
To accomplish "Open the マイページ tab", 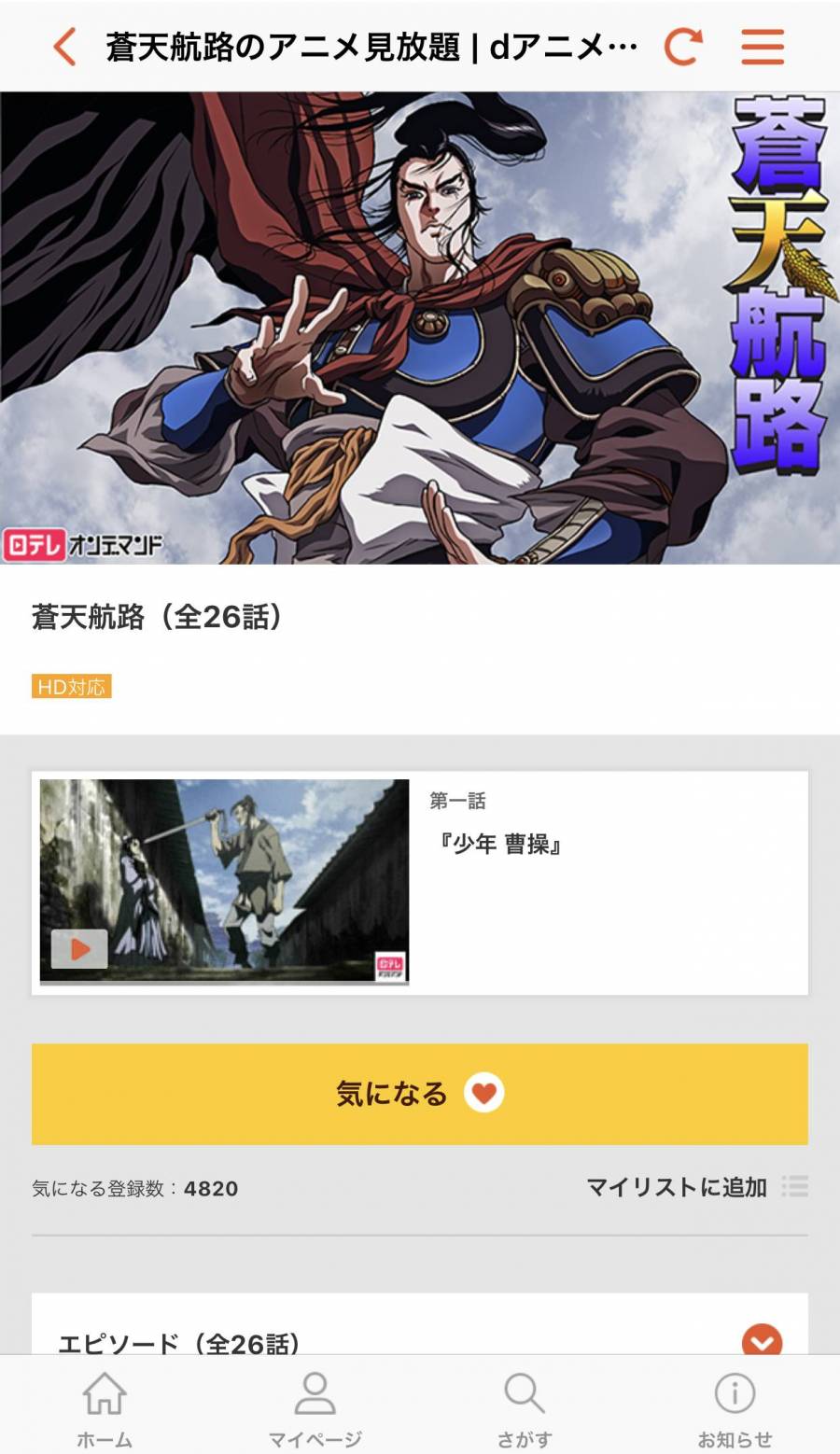I will click(x=315, y=1407).
